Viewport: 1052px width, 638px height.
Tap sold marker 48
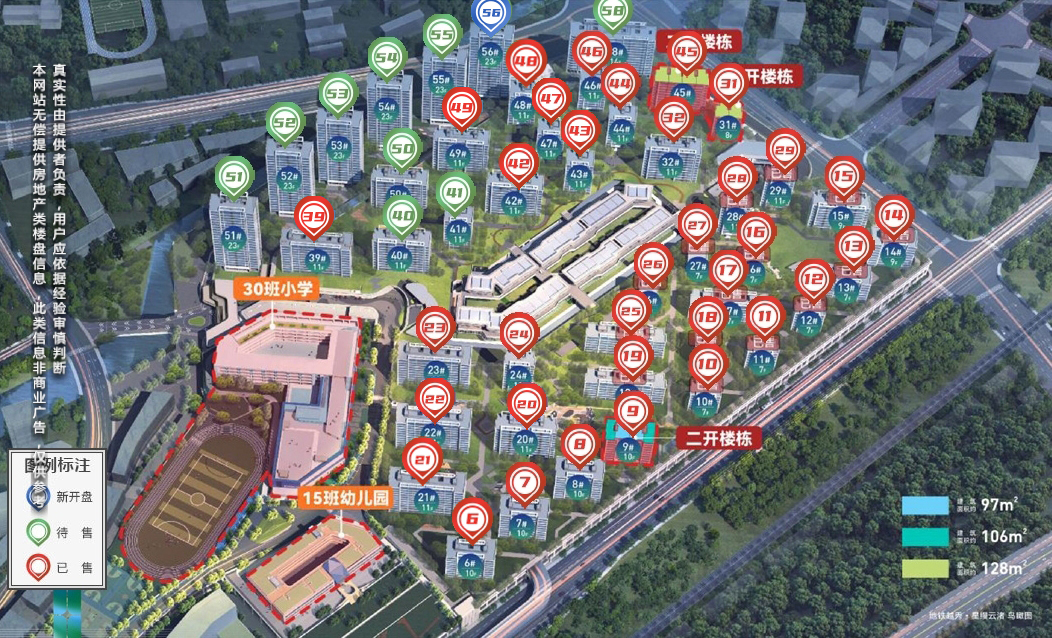coord(526,62)
